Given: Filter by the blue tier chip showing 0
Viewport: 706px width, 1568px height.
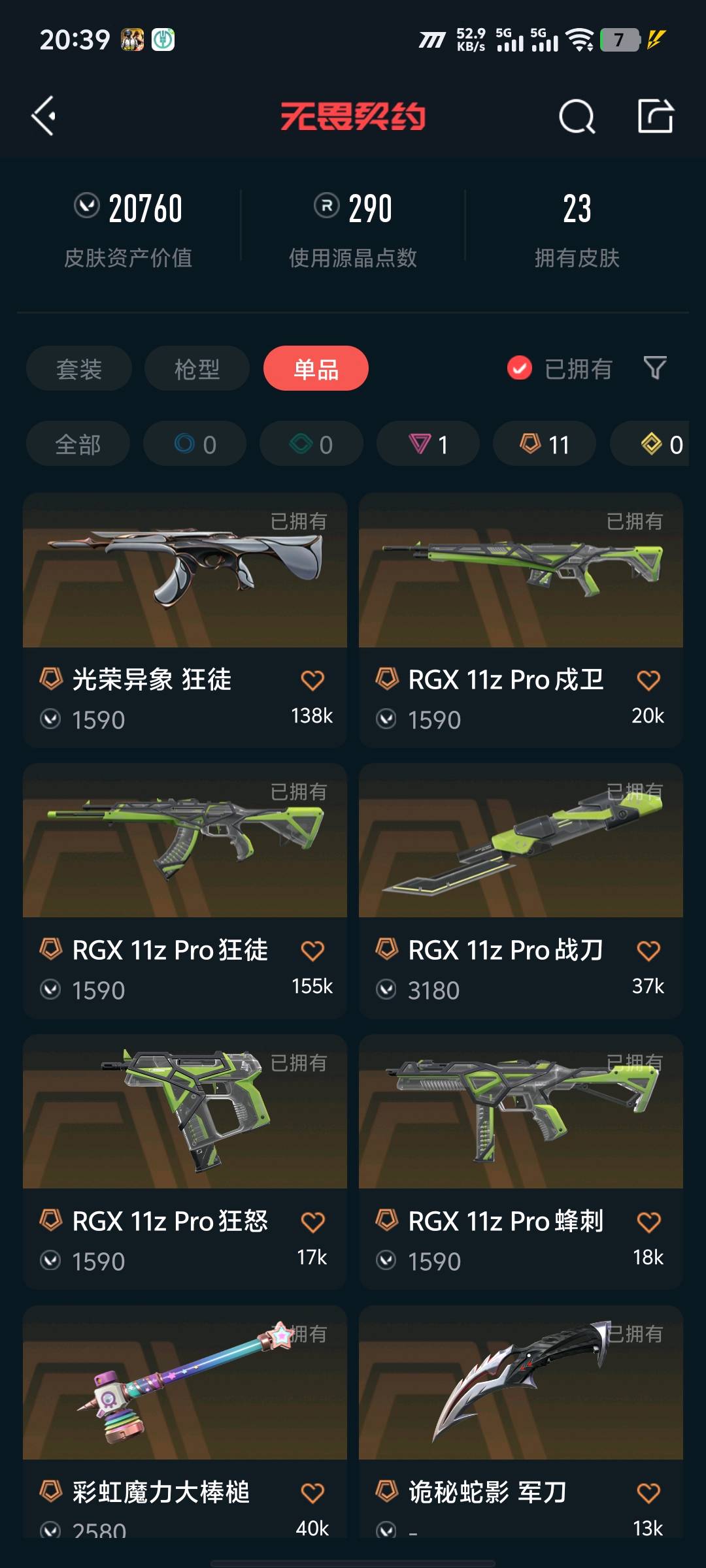Looking at the screenshot, I should (195, 444).
